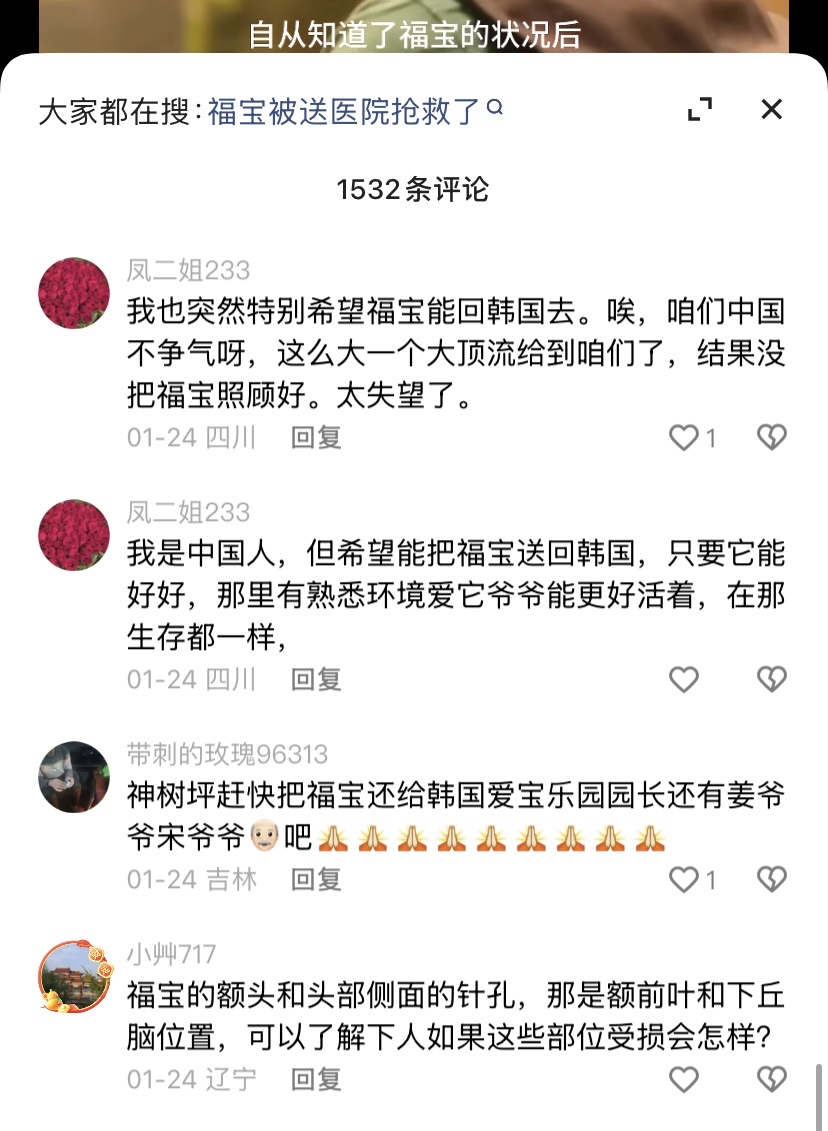Reply to 凤二姐233's comment starting 我是中国人

316,679
